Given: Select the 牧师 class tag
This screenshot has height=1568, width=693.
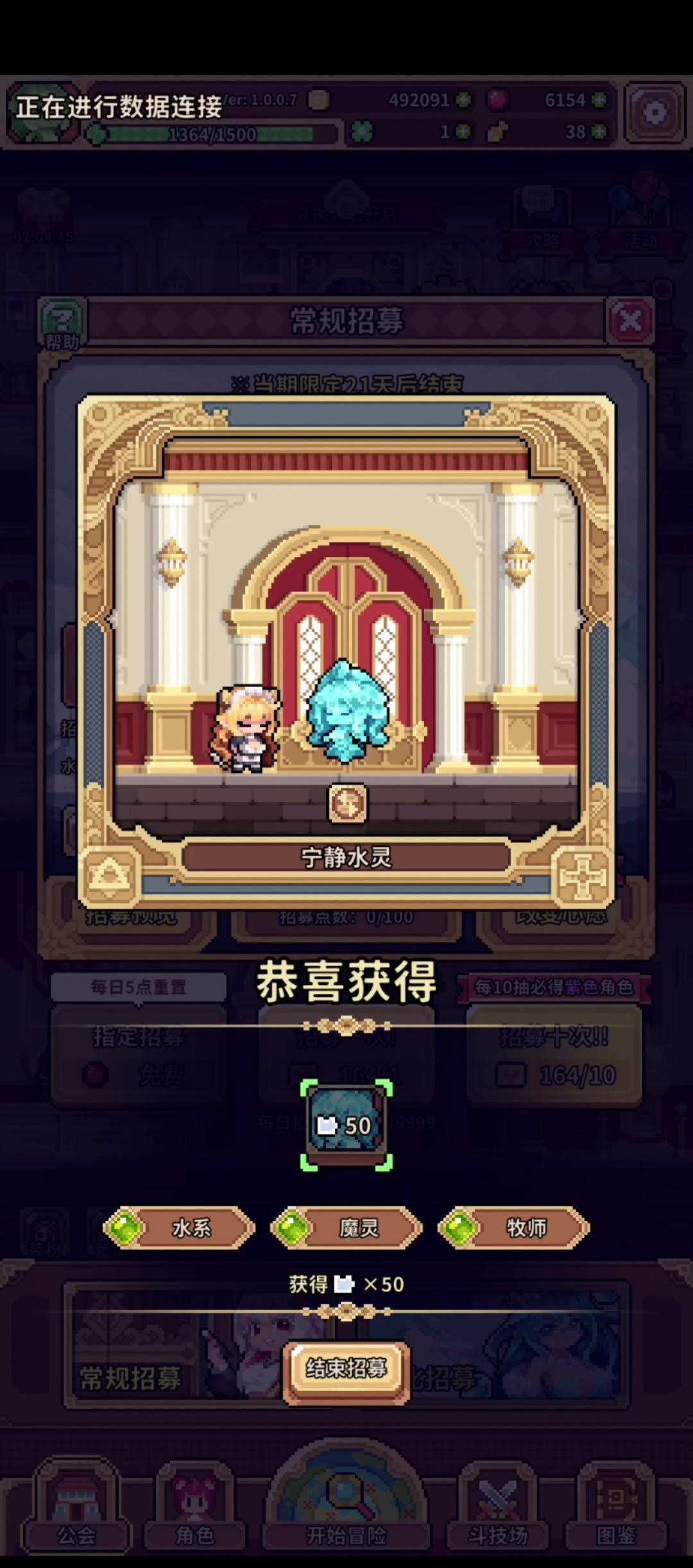Looking at the screenshot, I should click(514, 1227).
